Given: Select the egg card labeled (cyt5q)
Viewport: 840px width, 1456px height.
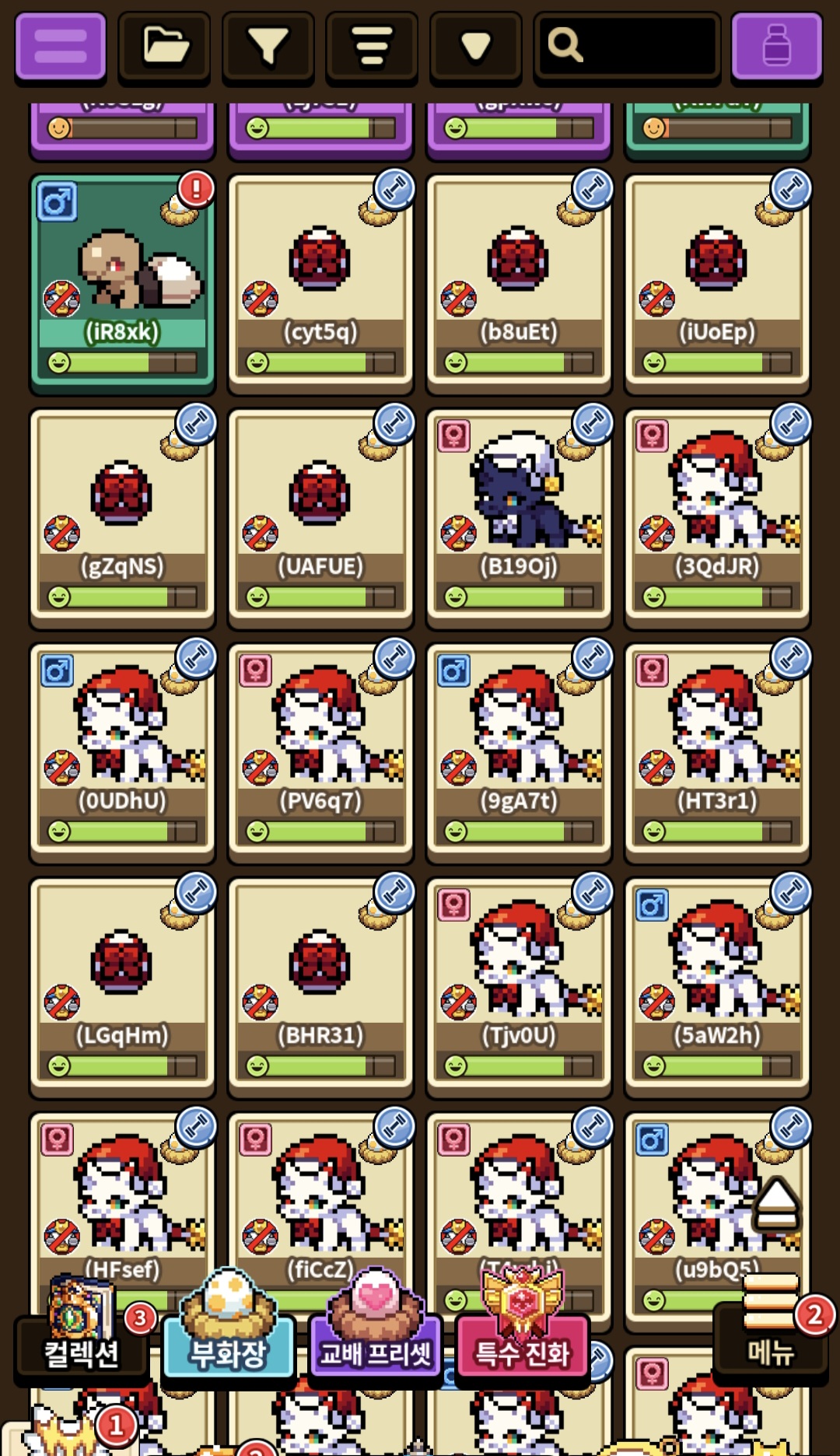Looking at the screenshot, I should click(320, 280).
